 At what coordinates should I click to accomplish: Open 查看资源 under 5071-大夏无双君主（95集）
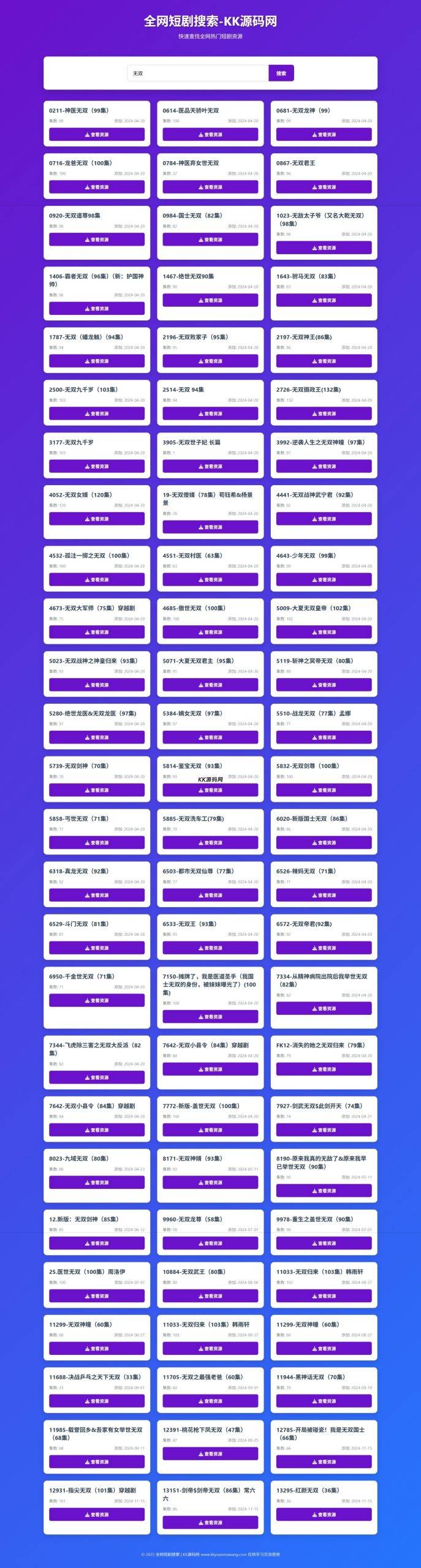coord(210,685)
